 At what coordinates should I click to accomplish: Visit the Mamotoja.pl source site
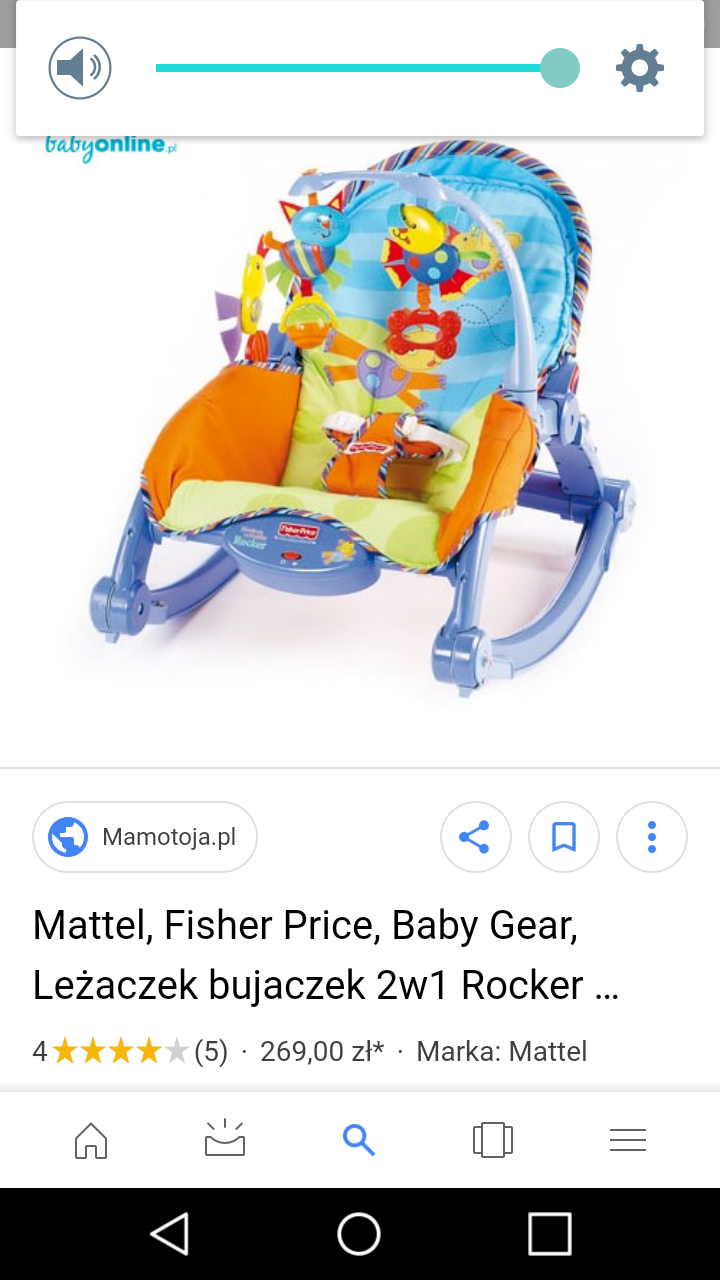(145, 837)
